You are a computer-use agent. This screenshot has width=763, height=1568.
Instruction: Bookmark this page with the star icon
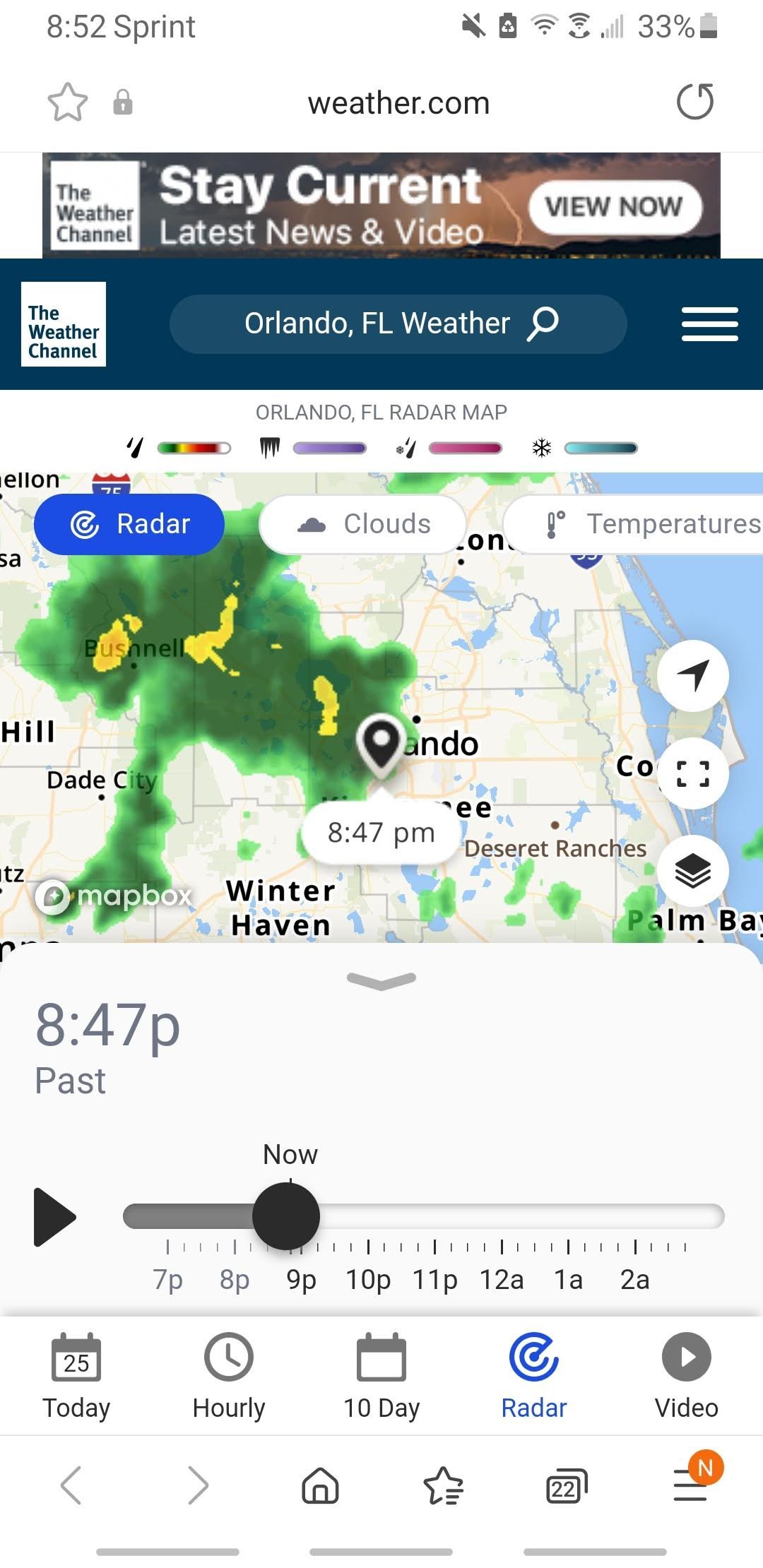67,102
